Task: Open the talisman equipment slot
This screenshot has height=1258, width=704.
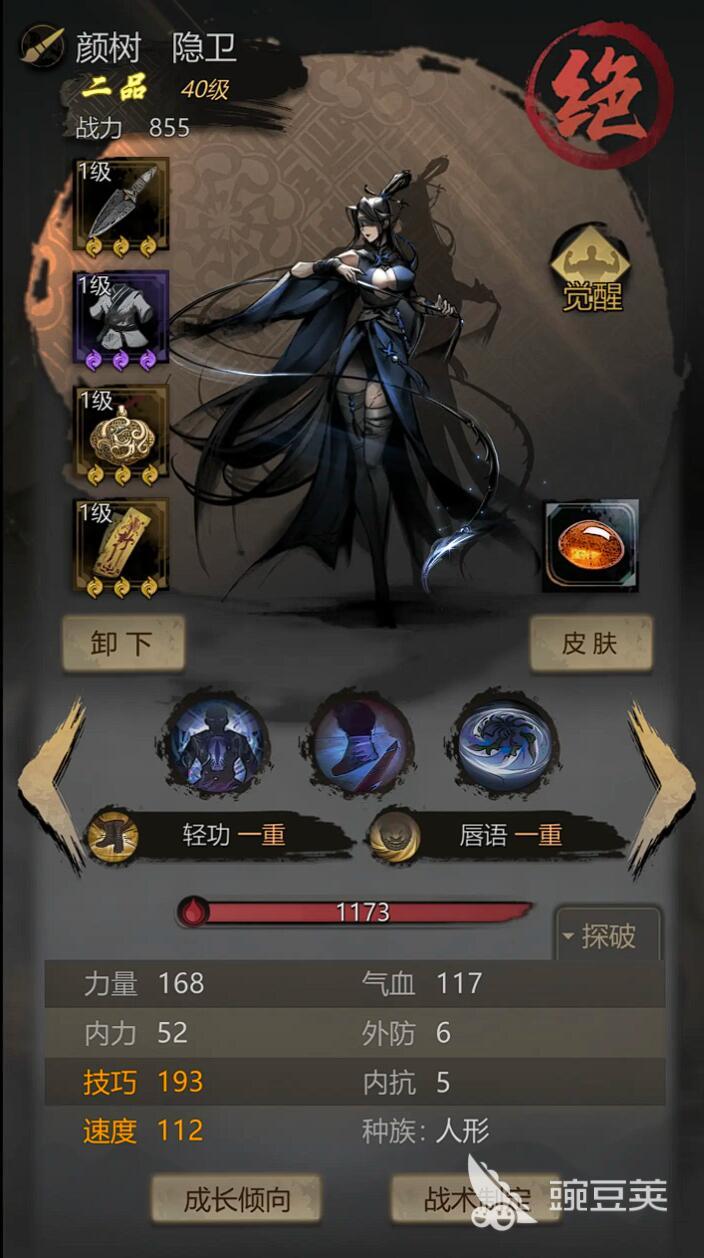Action: click(x=122, y=545)
